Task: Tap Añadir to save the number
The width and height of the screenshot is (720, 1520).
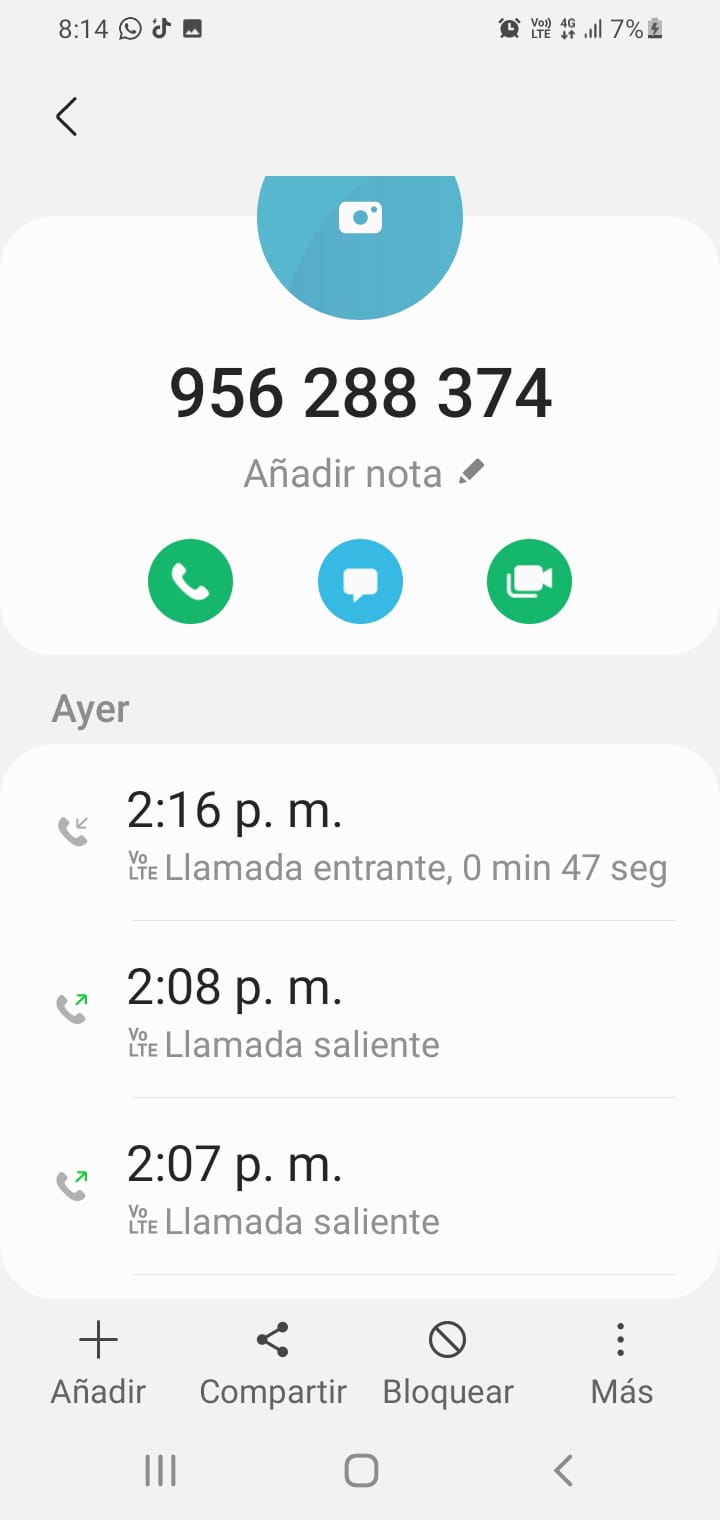Action: 98,1362
